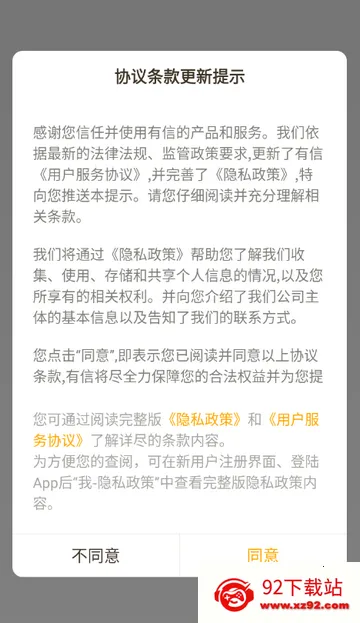
Task: Tap 同意 to accept the updated terms
Action: [263, 555]
